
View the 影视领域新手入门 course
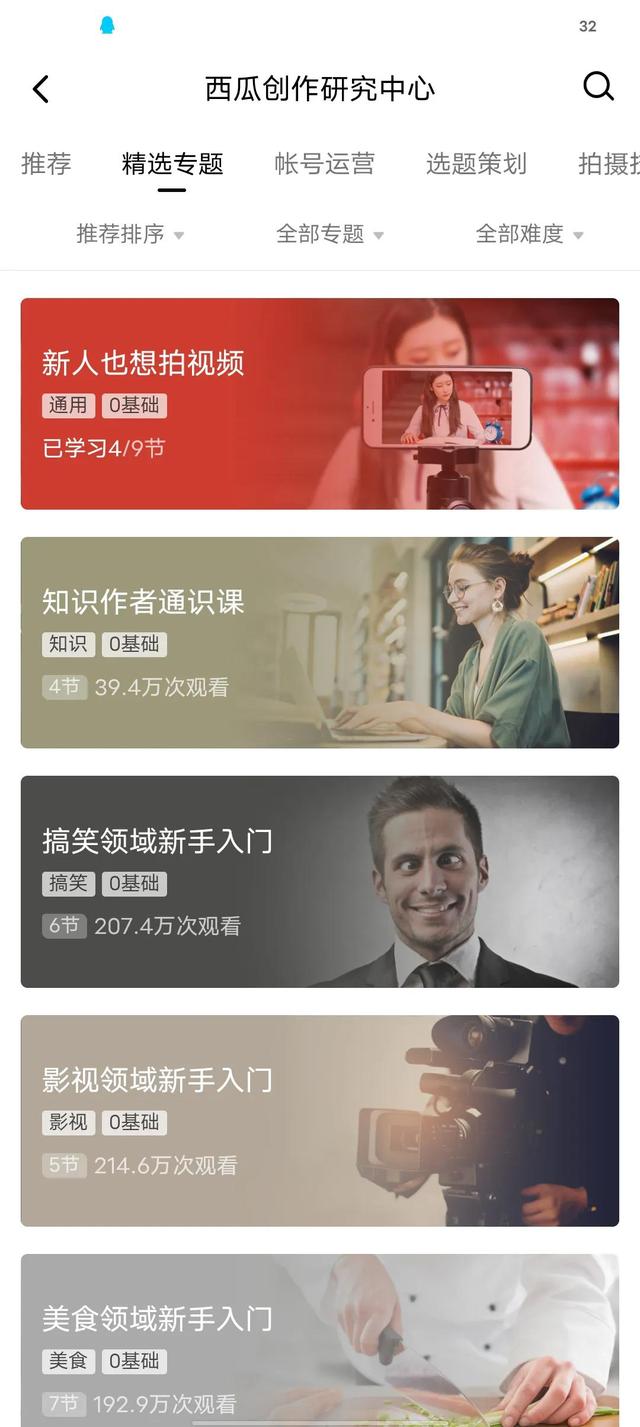pyautogui.click(x=320, y=1121)
